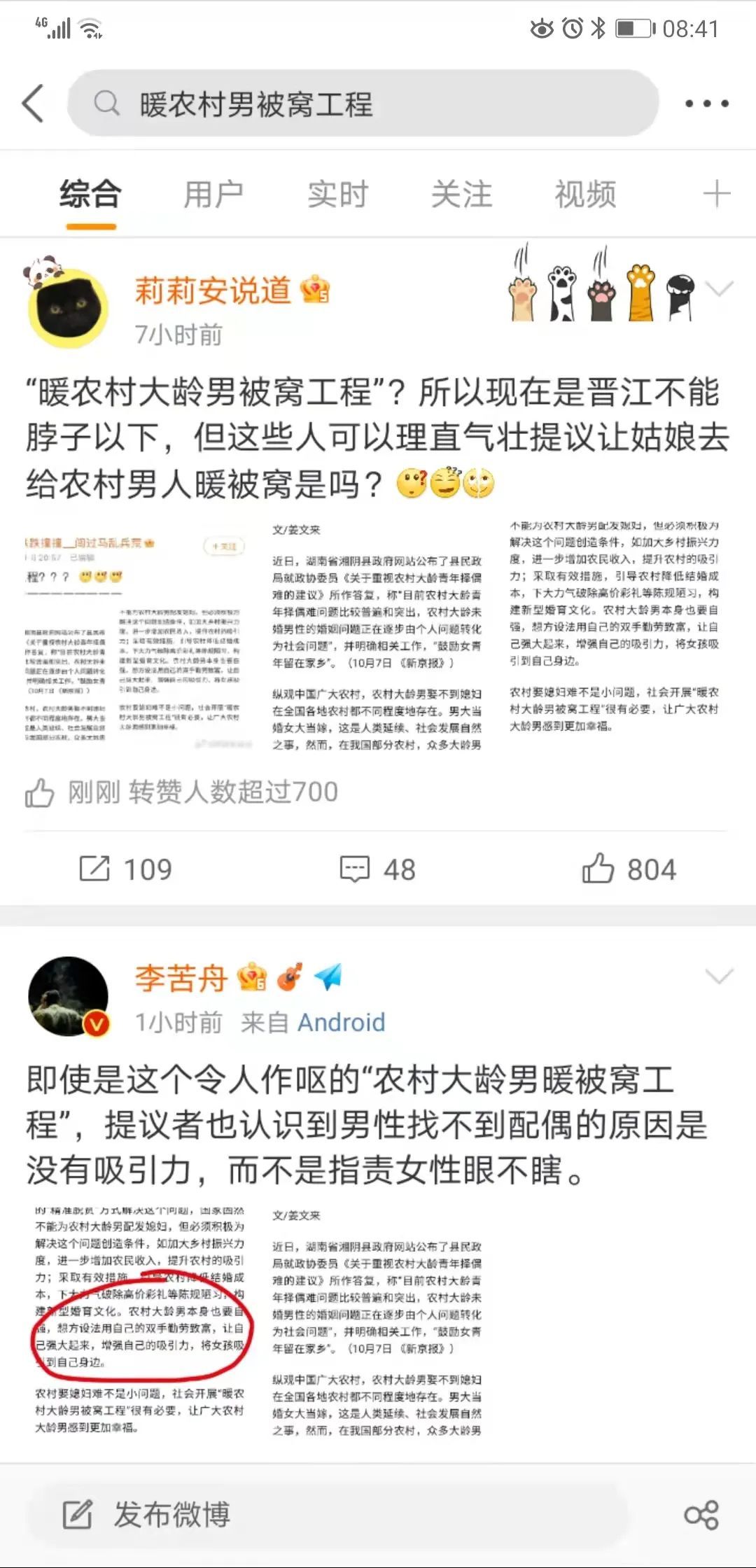The height and width of the screenshot is (1568, 756).
Task: Like 莉莉安说道's post with 804 likes
Action: (x=629, y=869)
